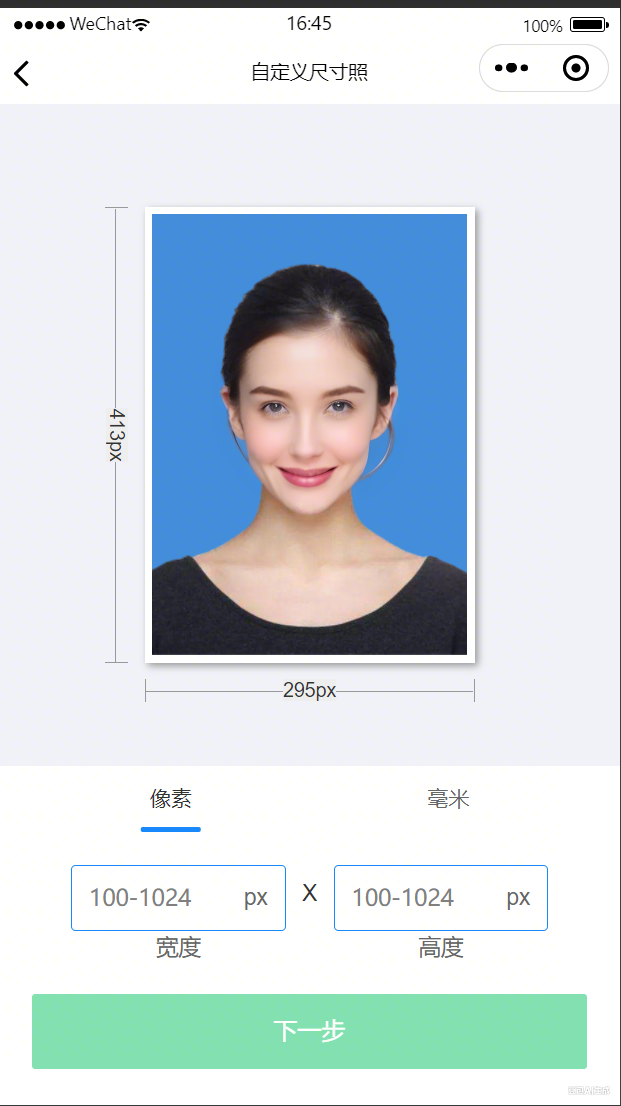Close the mini program with the circle icon

tap(576, 68)
